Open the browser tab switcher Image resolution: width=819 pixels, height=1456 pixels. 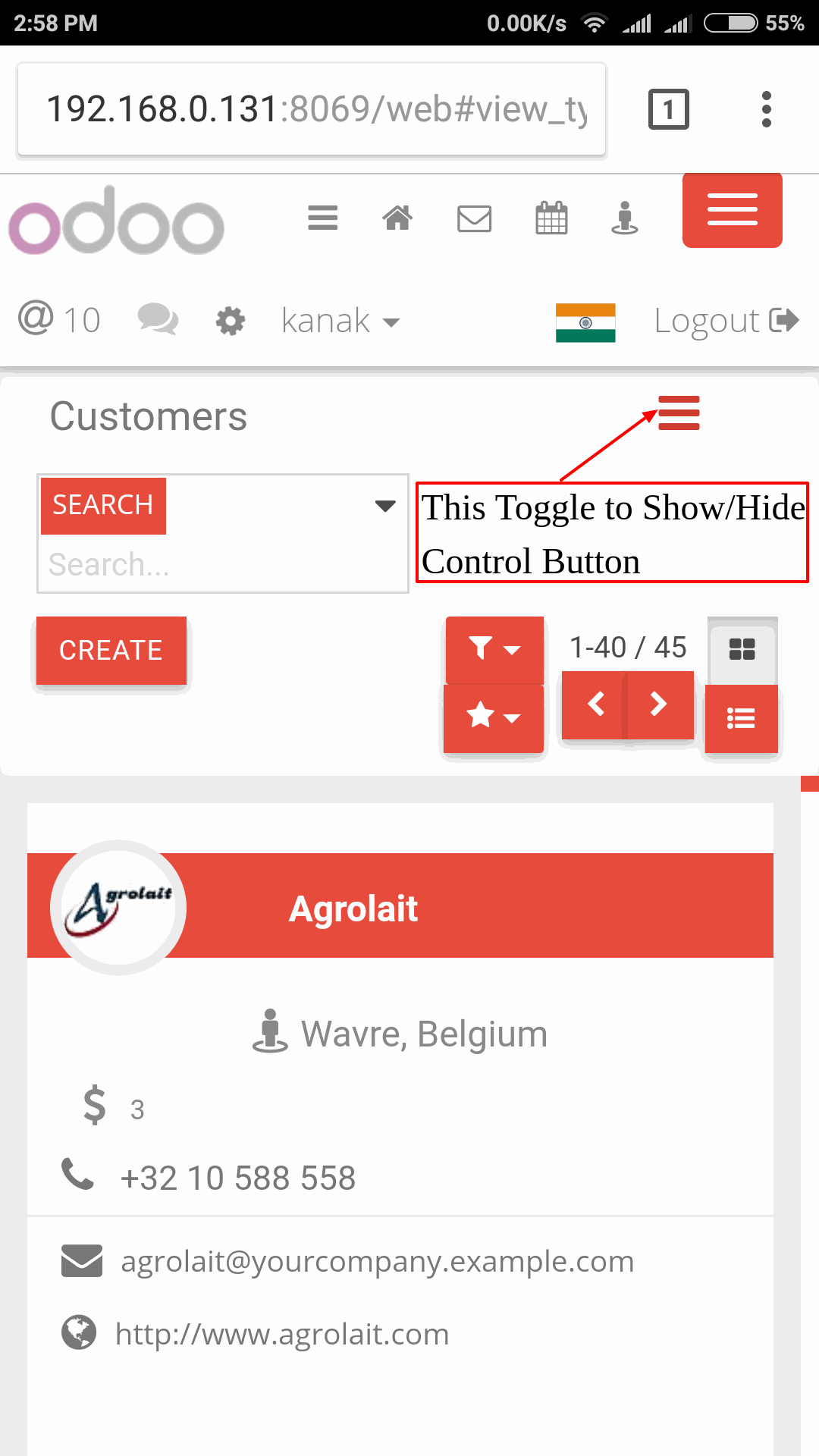coord(668,109)
